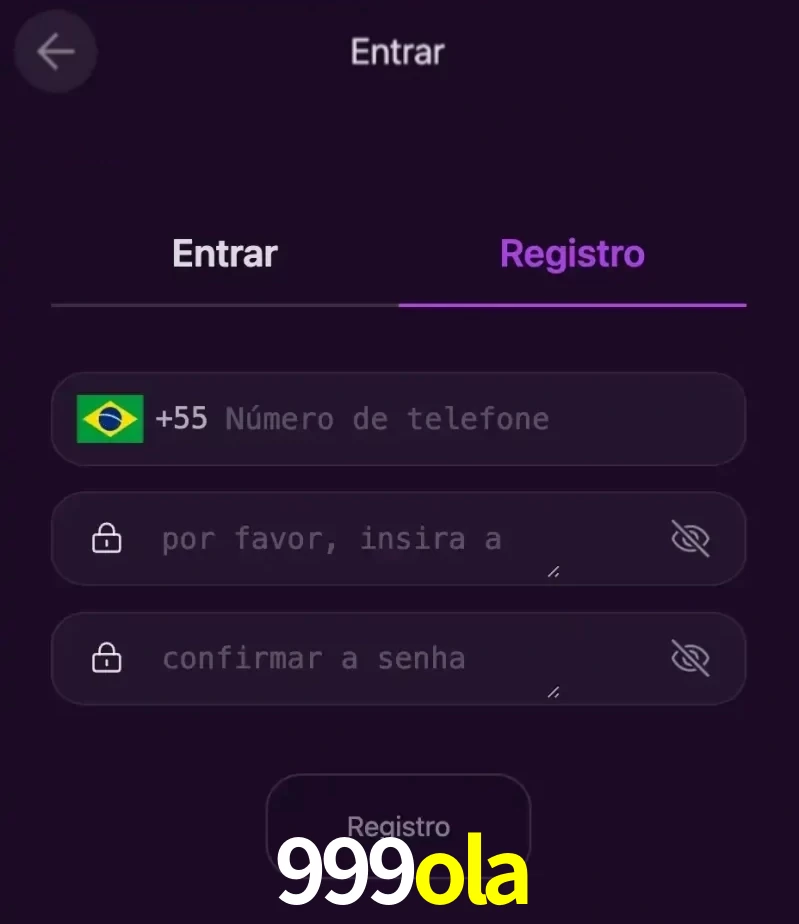Screen dimensions: 799x924
Task: Click the lock icon in password field
Action: click(105, 538)
